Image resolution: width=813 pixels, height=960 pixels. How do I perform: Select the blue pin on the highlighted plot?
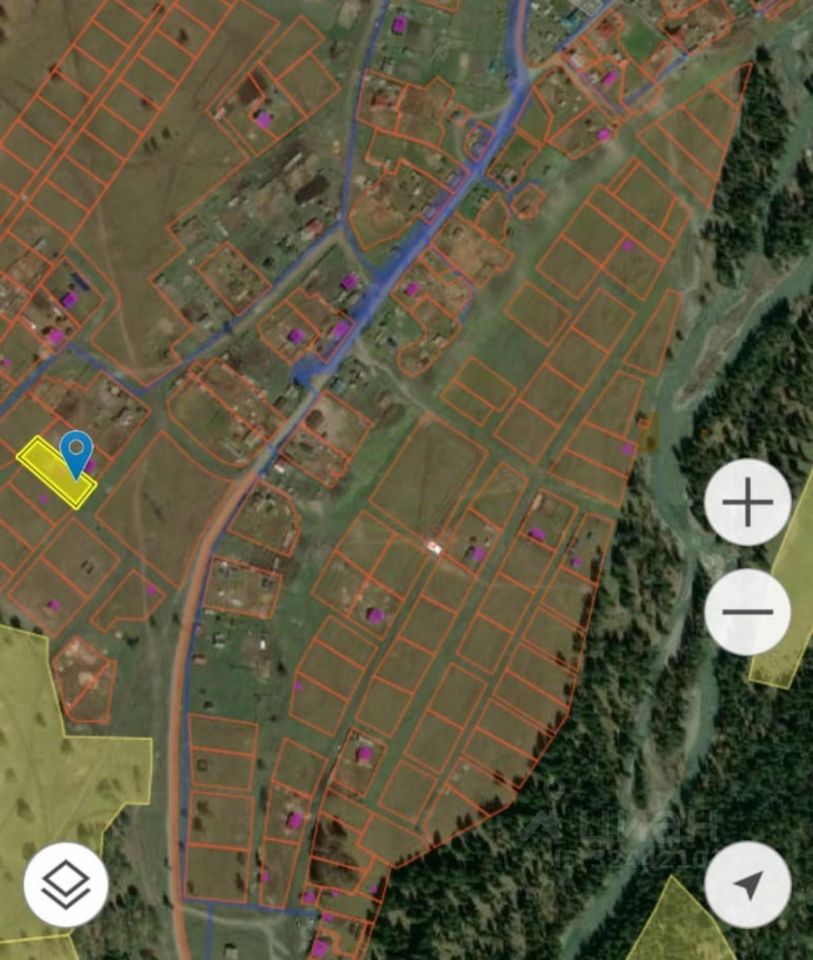76,453
